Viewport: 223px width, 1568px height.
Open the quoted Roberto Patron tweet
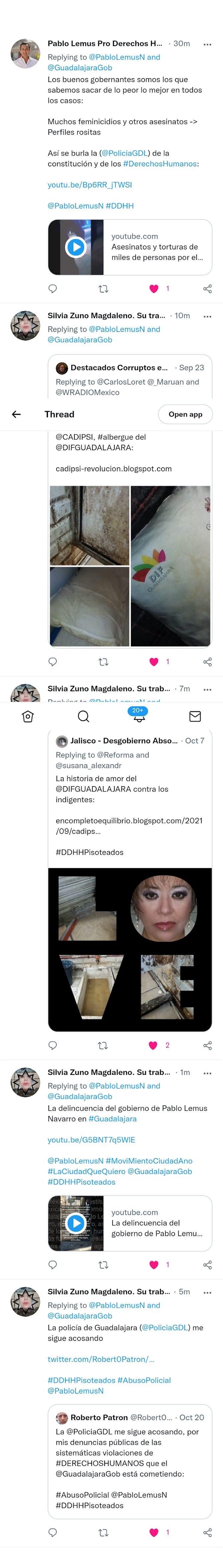point(130,1461)
